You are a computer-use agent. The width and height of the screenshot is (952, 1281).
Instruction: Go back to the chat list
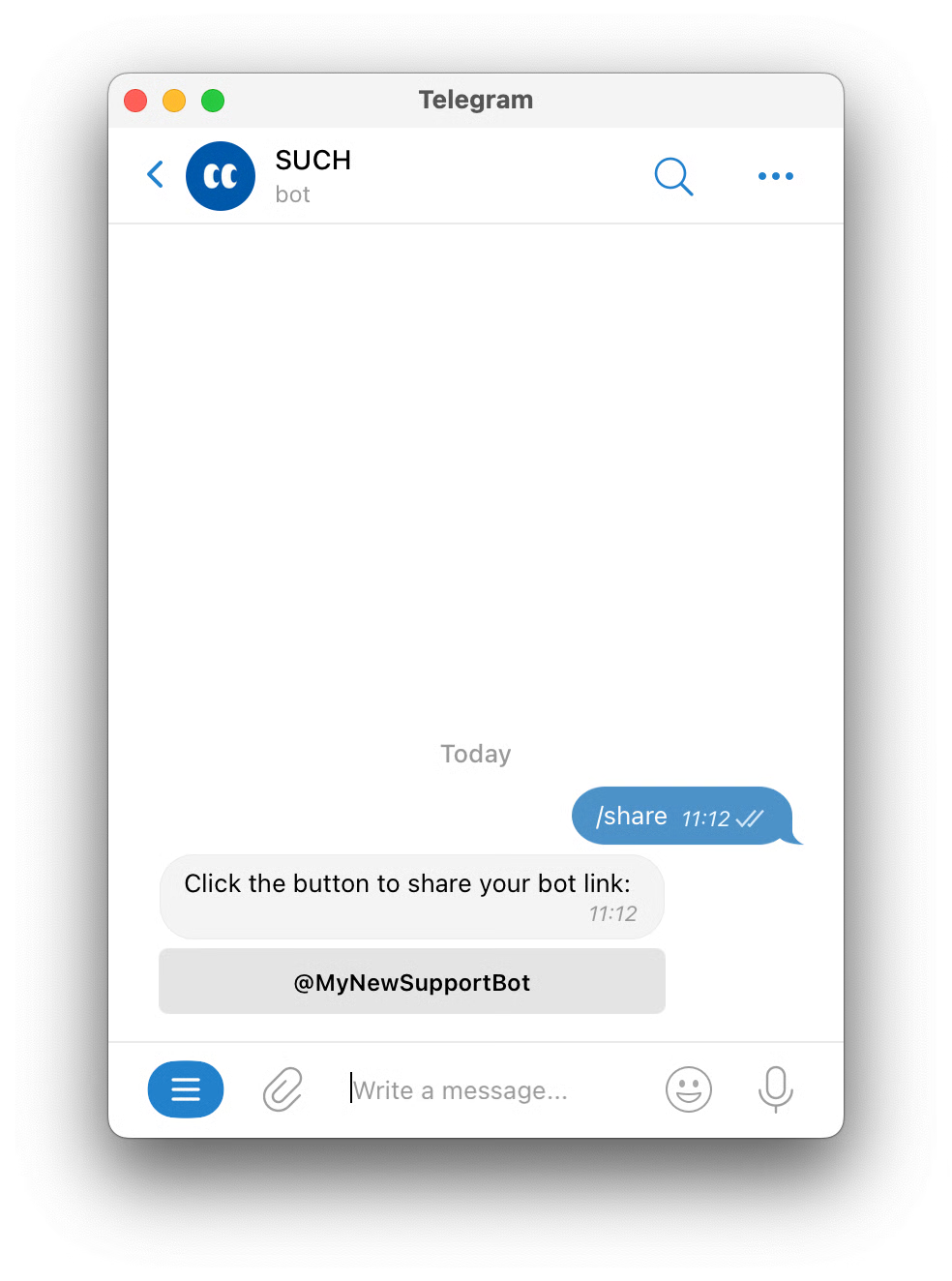[x=155, y=175]
